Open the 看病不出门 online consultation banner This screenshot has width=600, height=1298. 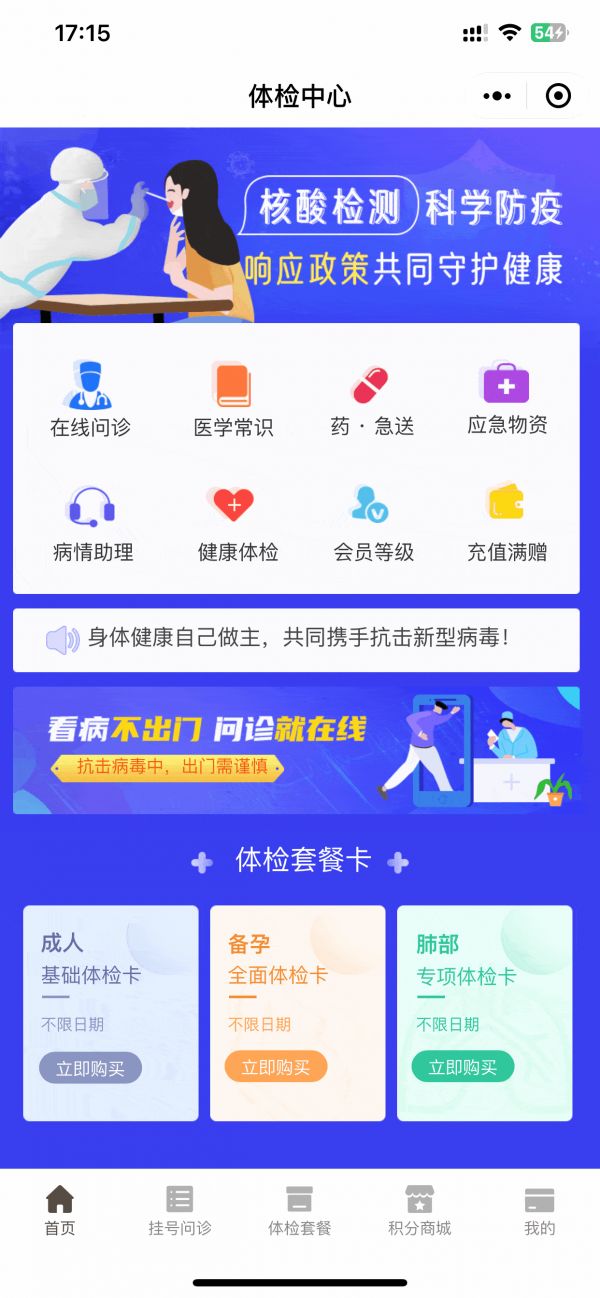point(296,750)
